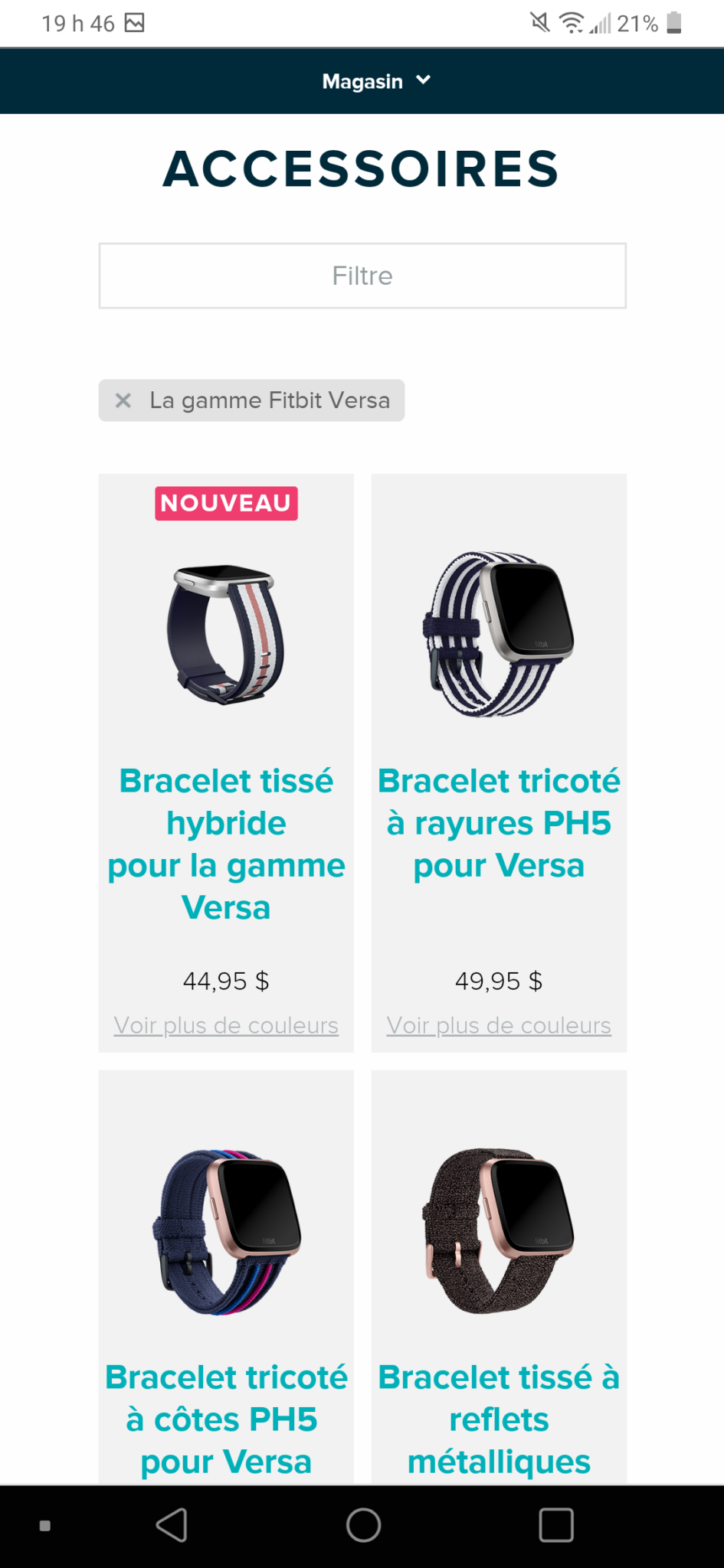Go to the home screen
This screenshot has height=1568, width=724.
363,1525
